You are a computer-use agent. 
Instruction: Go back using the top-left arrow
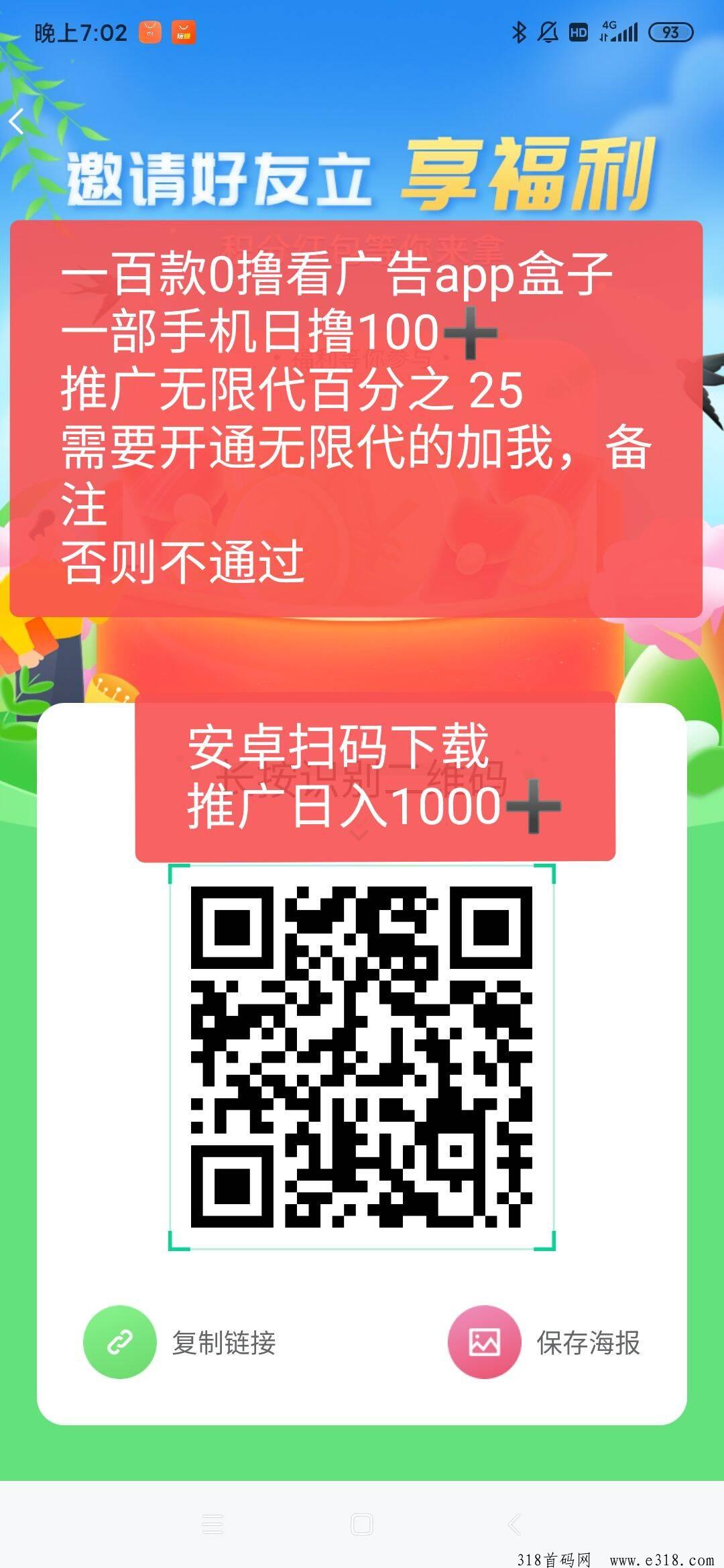[17, 122]
